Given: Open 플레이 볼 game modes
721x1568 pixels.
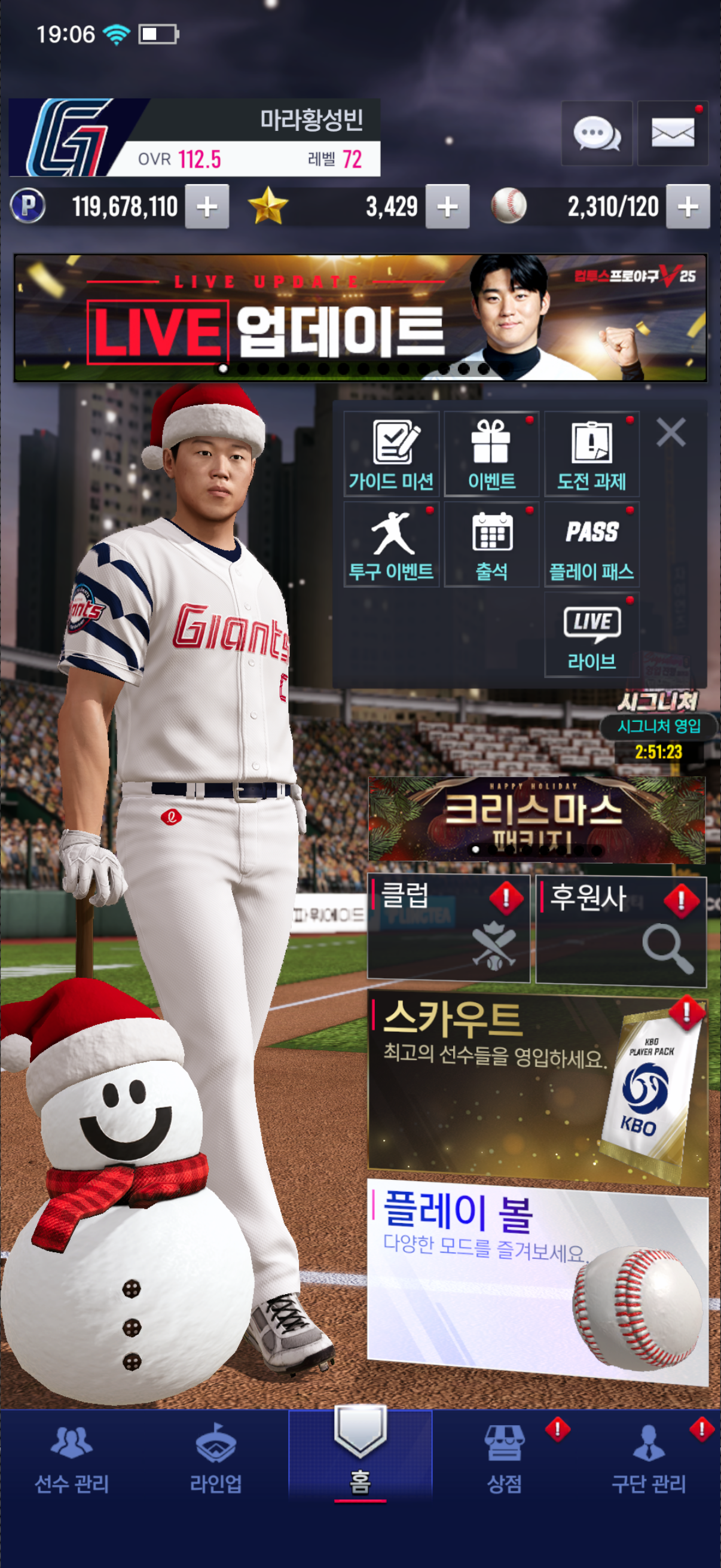Looking at the screenshot, I should pos(538,1279).
